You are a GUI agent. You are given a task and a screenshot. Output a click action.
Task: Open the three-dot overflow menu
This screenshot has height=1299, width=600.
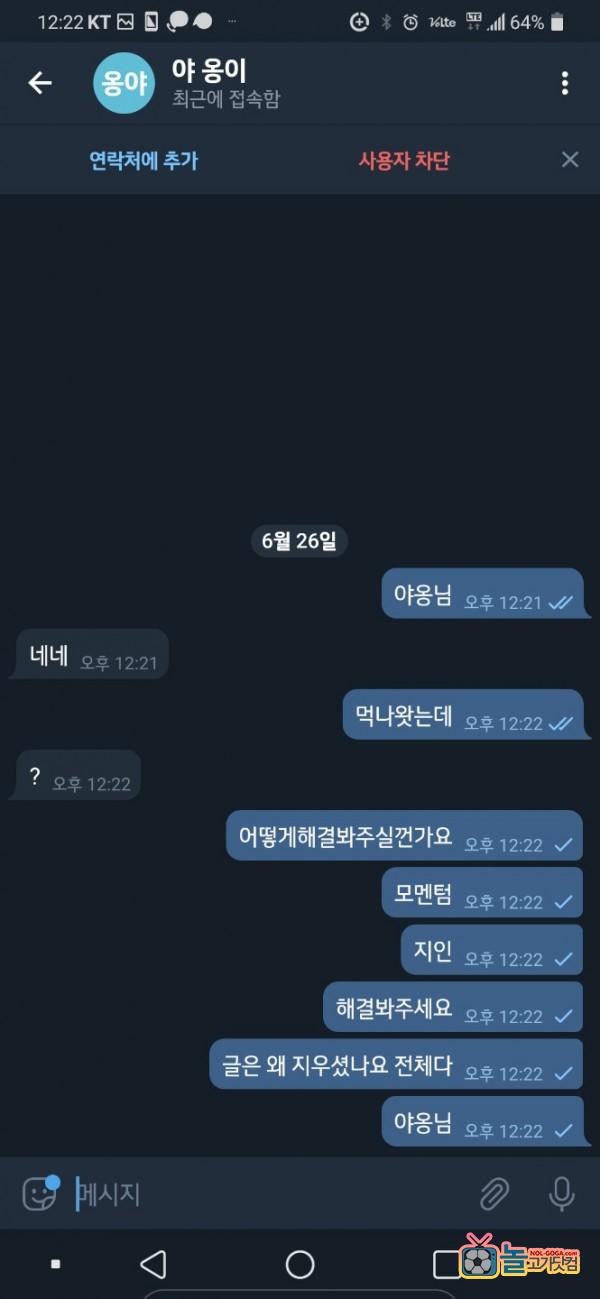click(x=565, y=83)
